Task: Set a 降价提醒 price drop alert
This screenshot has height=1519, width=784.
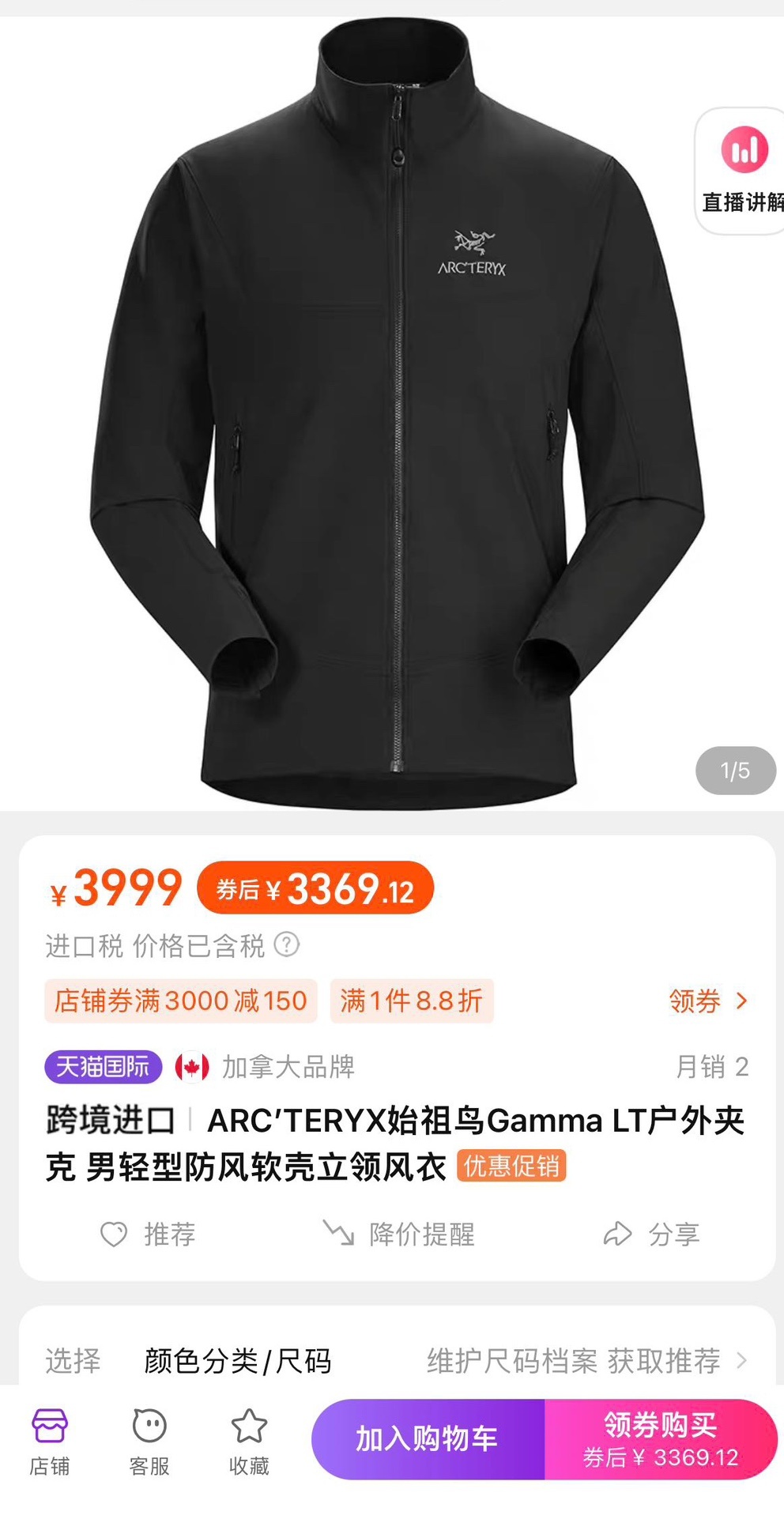Action: [x=398, y=1234]
